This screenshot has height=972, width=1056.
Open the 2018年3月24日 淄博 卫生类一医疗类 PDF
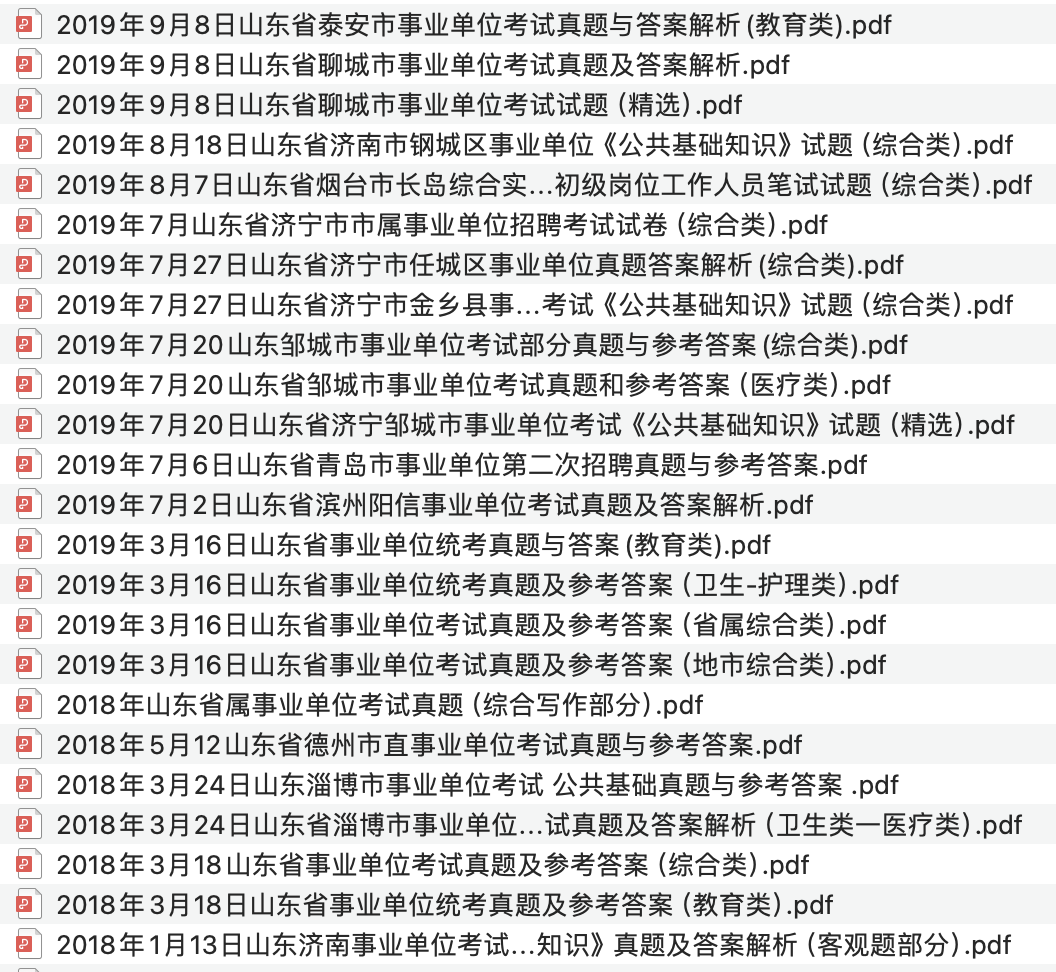pos(539,825)
